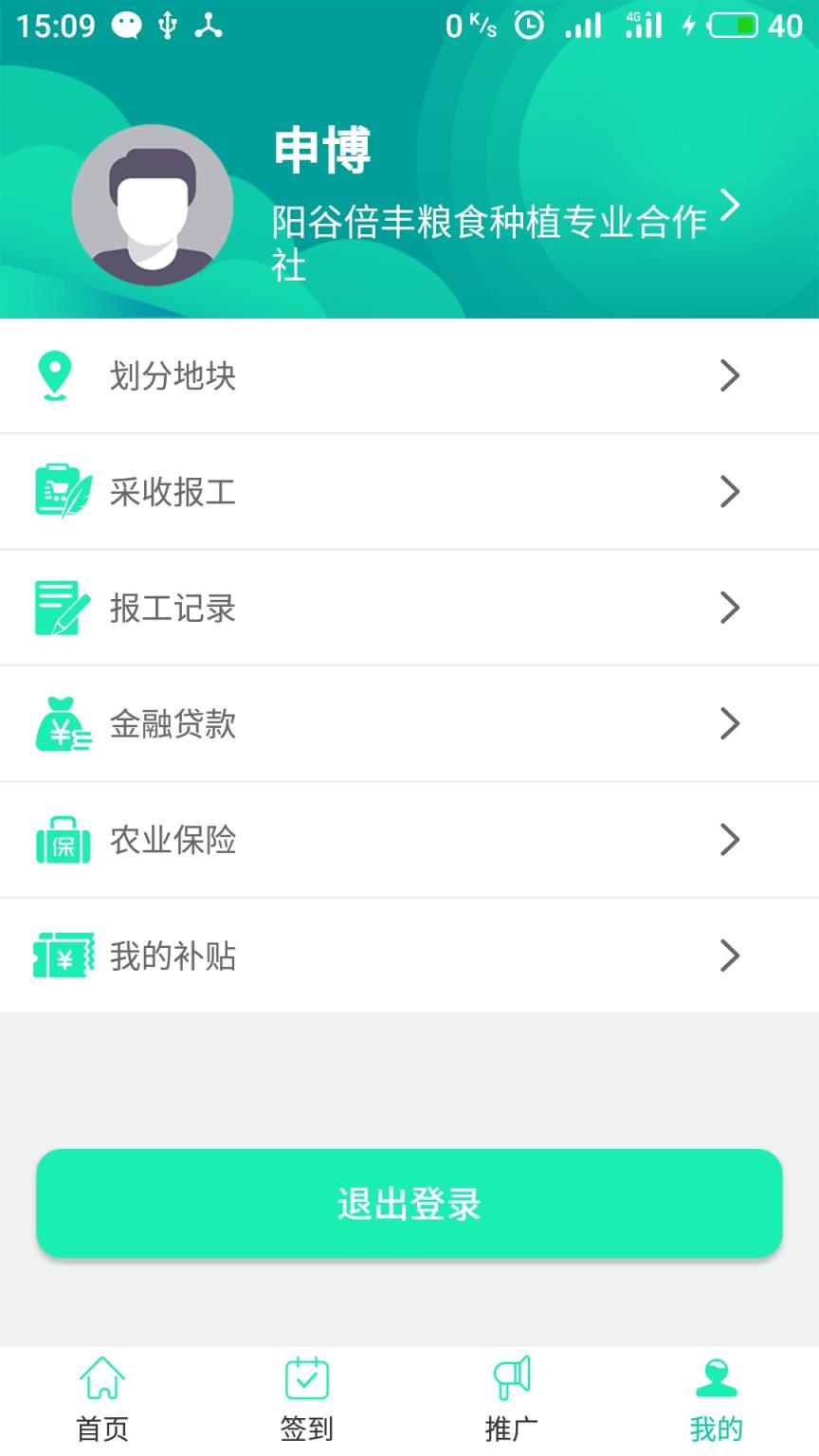
Task: Tap the user avatar picture
Action: pos(153,204)
